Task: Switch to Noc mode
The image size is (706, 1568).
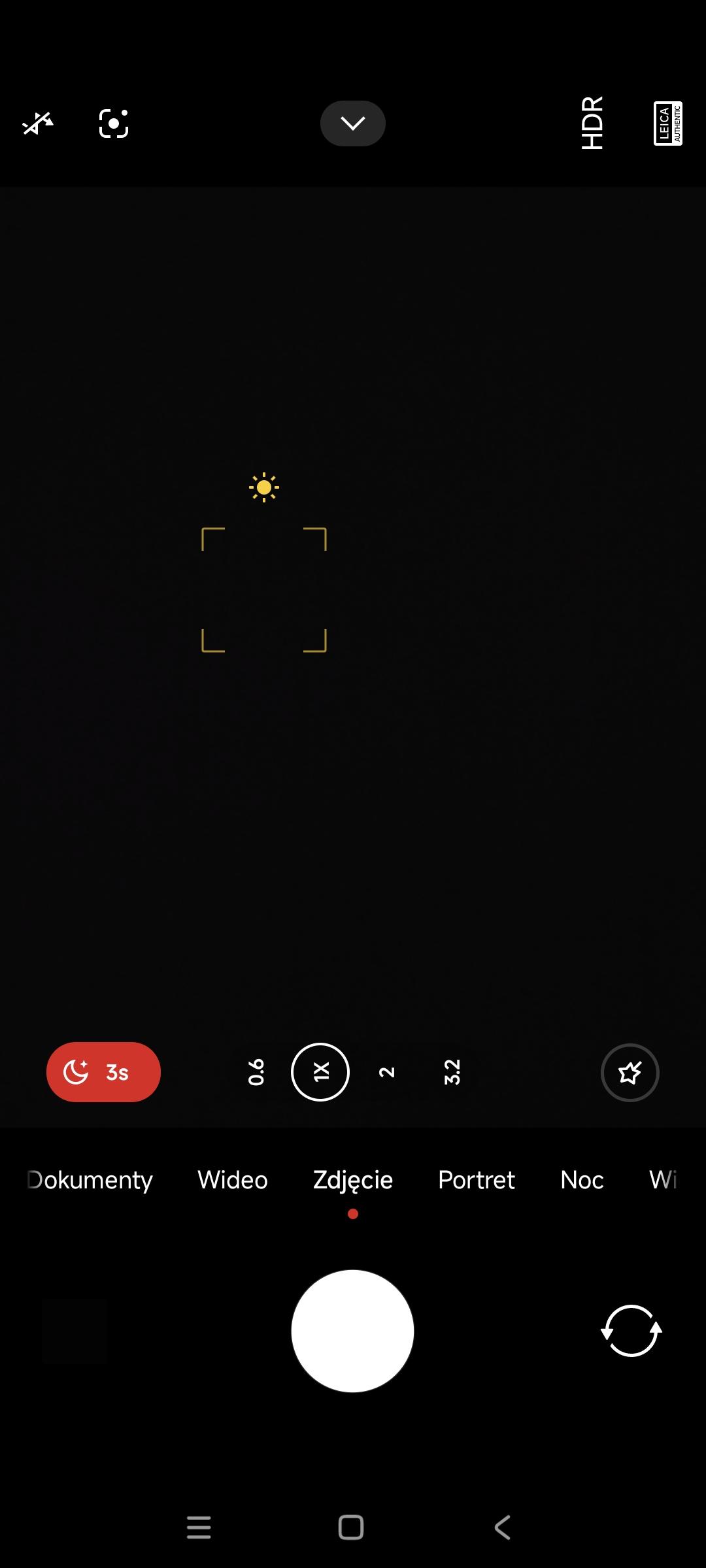Action: pos(582,1180)
